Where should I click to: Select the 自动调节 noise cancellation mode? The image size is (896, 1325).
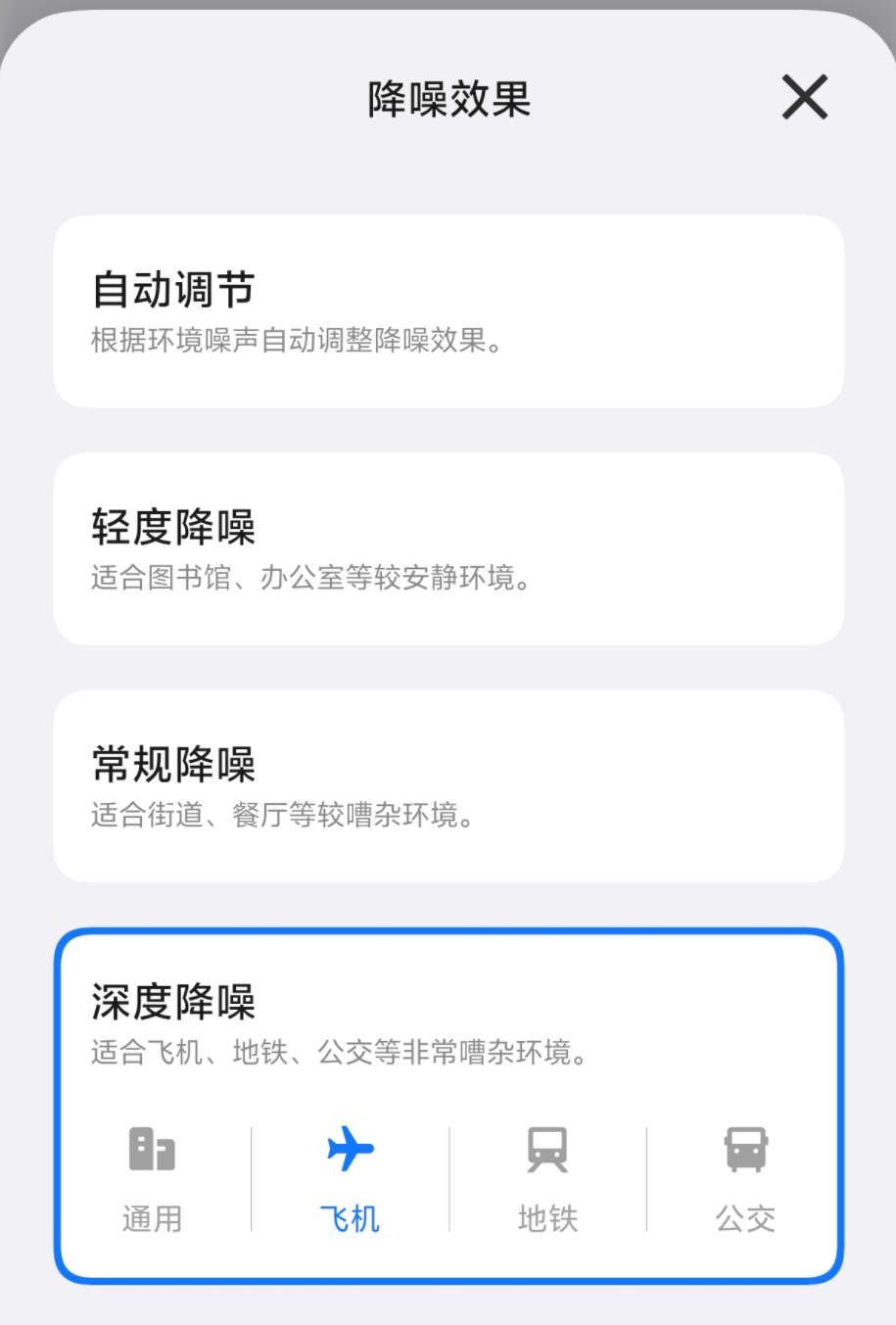[448, 311]
